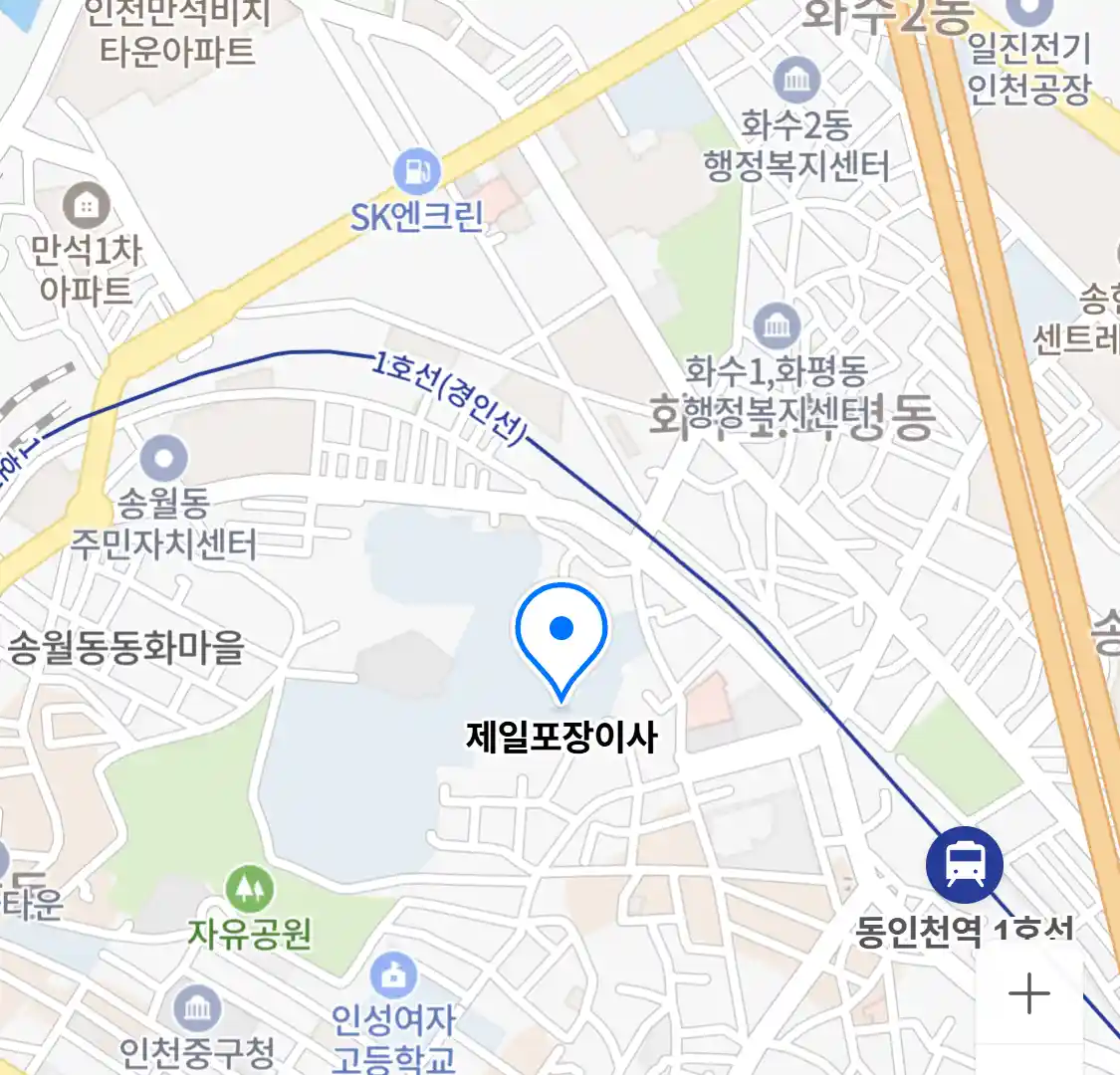
Task: Open the 자유공원 park marker
Action: (x=250, y=887)
